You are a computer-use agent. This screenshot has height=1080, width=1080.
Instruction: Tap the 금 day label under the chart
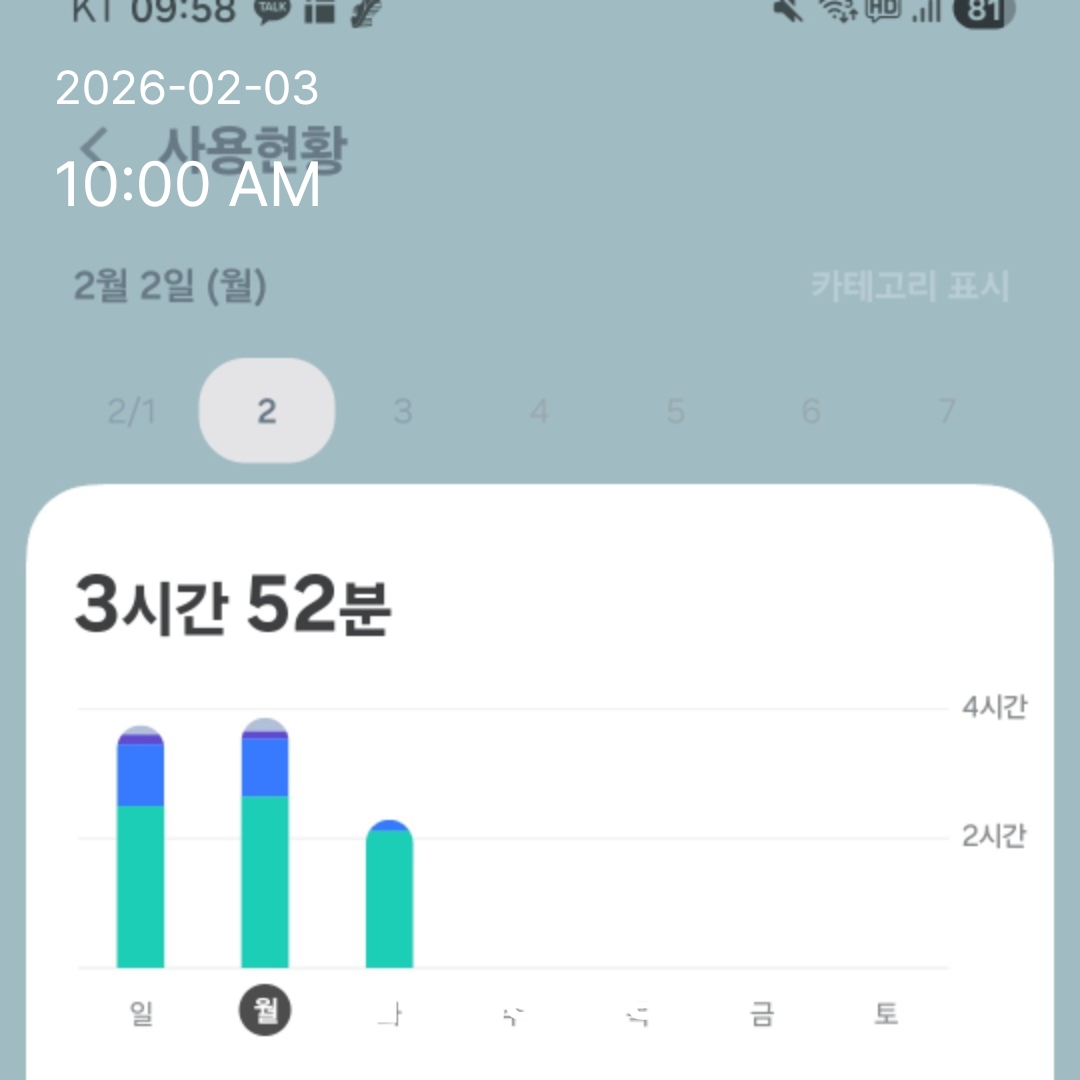click(761, 1015)
